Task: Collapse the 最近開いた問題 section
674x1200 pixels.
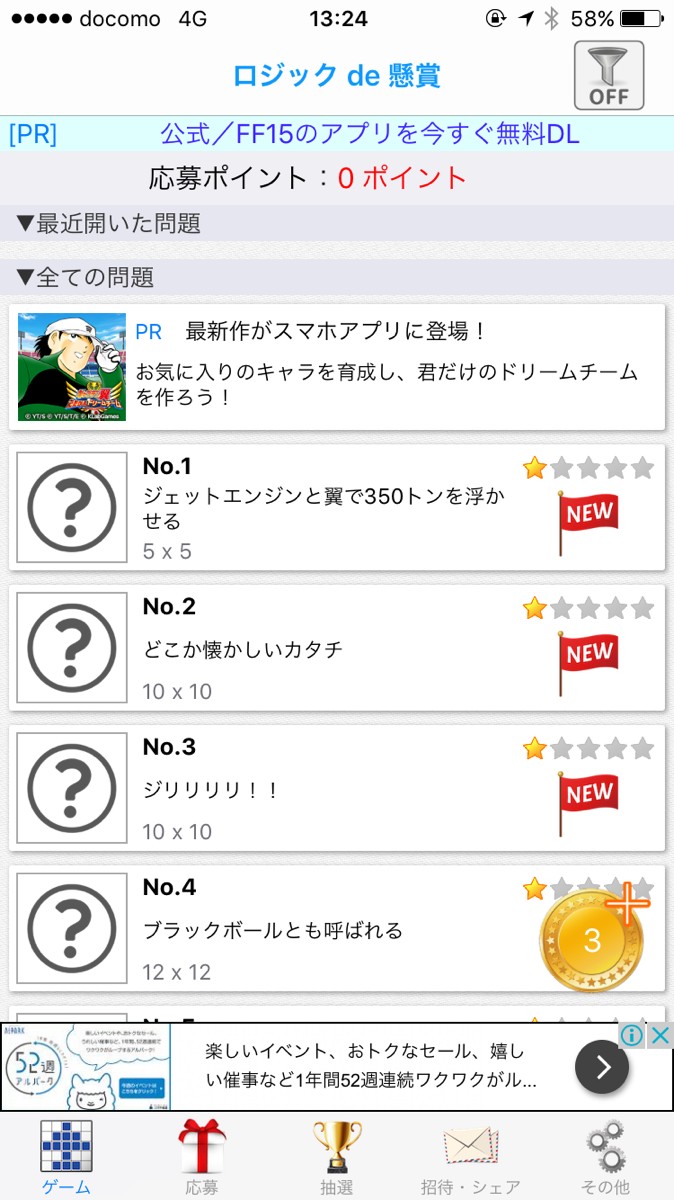Action: click(108, 224)
